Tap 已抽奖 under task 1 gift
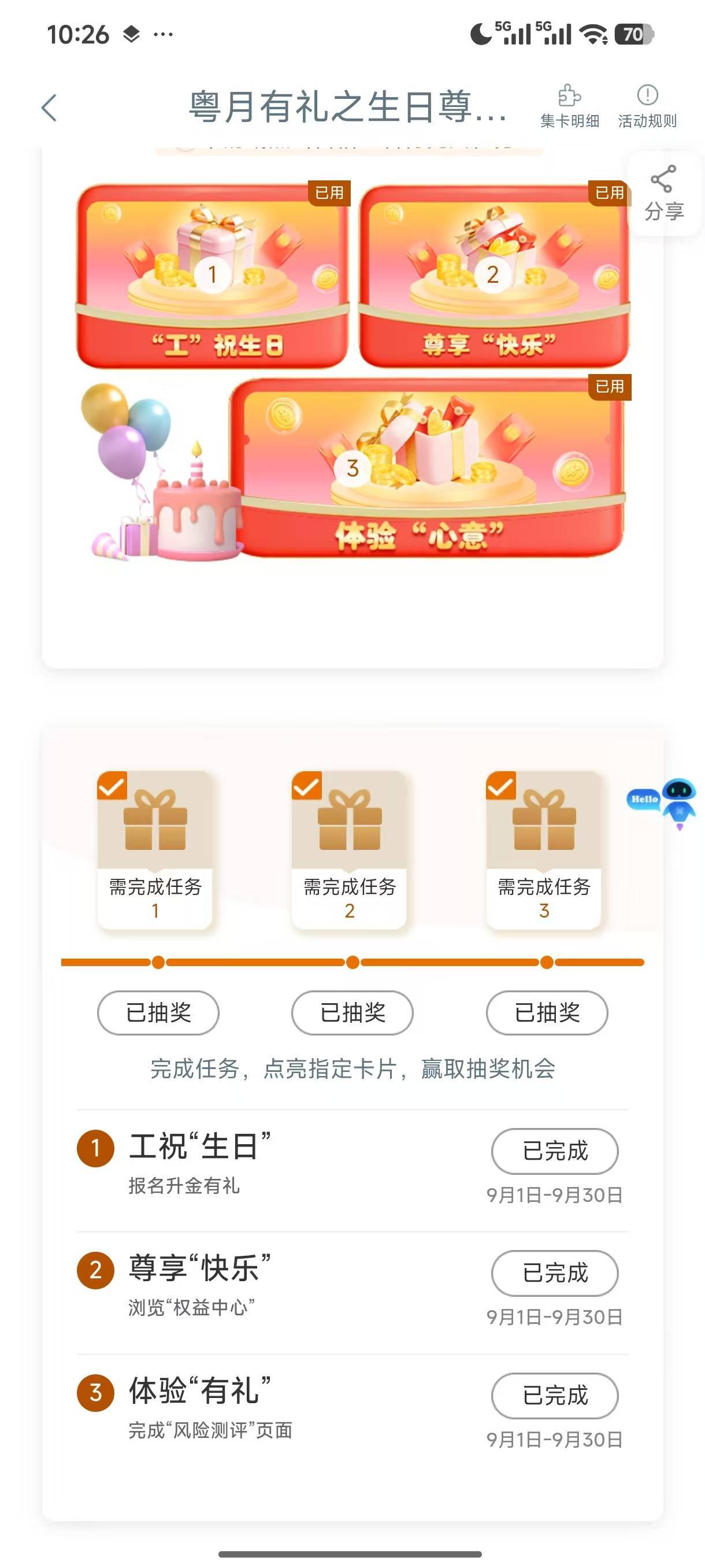Screen dimensions: 705x1568 click(x=158, y=1013)
